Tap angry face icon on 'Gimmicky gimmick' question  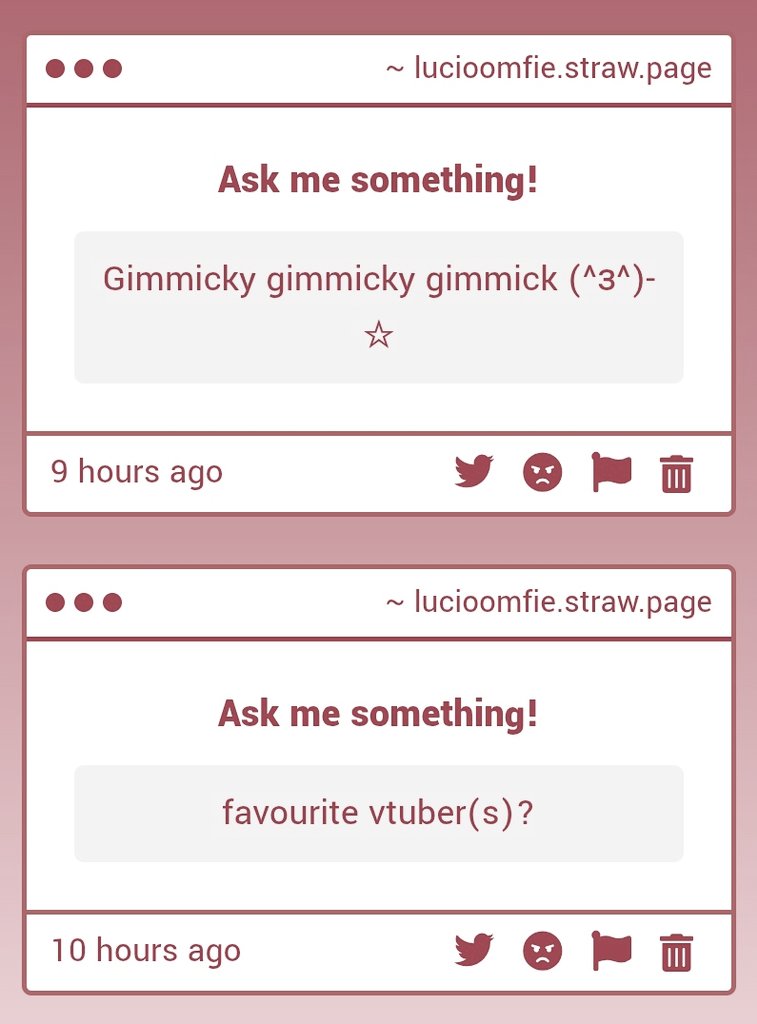click(542, 472)
